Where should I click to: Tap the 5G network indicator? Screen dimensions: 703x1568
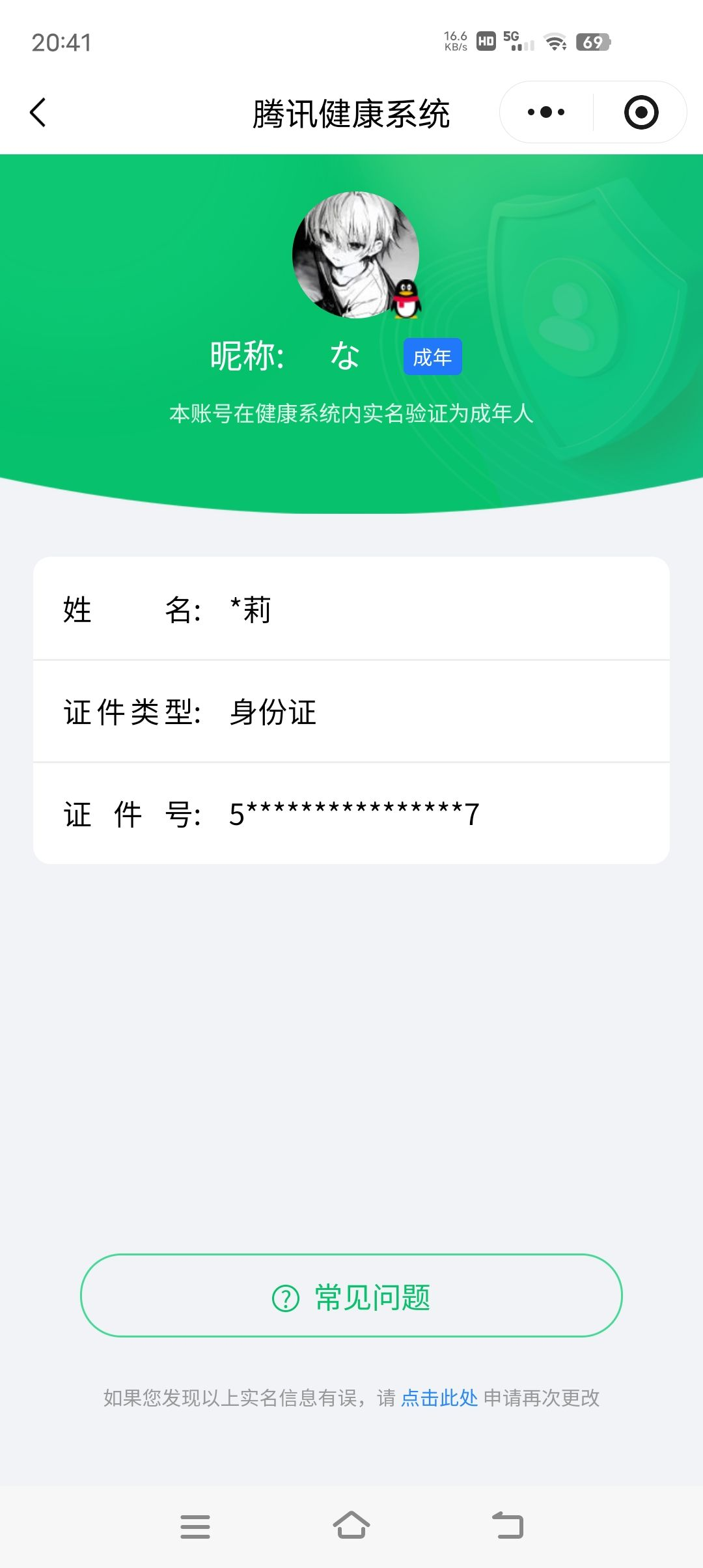tap(513, 40)
